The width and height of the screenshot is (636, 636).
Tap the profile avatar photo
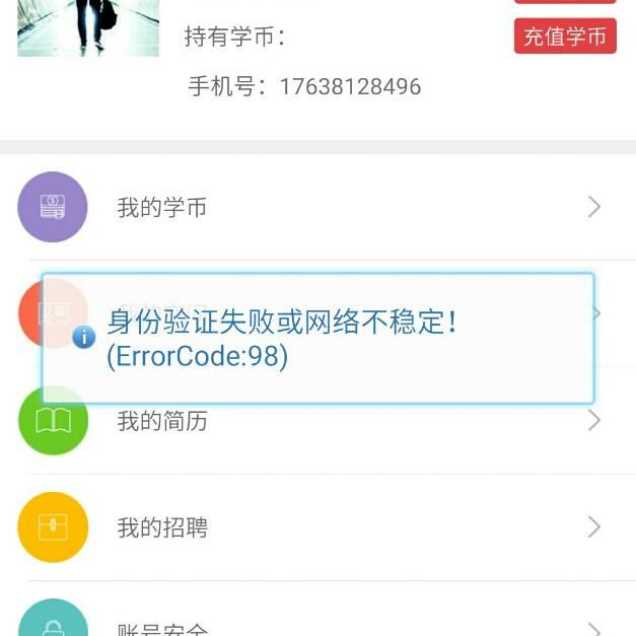[88, 28]
